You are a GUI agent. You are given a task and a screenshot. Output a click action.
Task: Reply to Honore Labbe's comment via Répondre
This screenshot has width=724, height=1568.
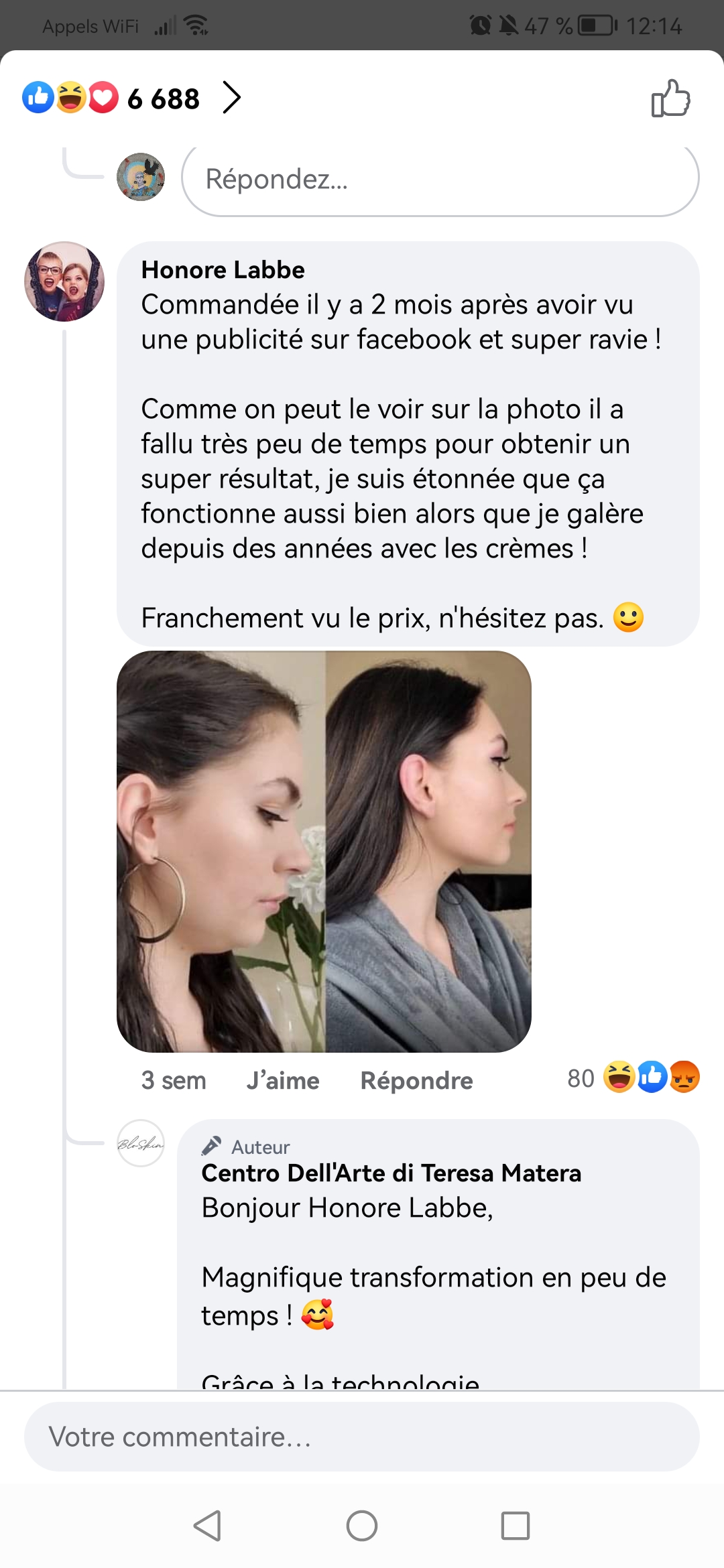pos(416,1080)
